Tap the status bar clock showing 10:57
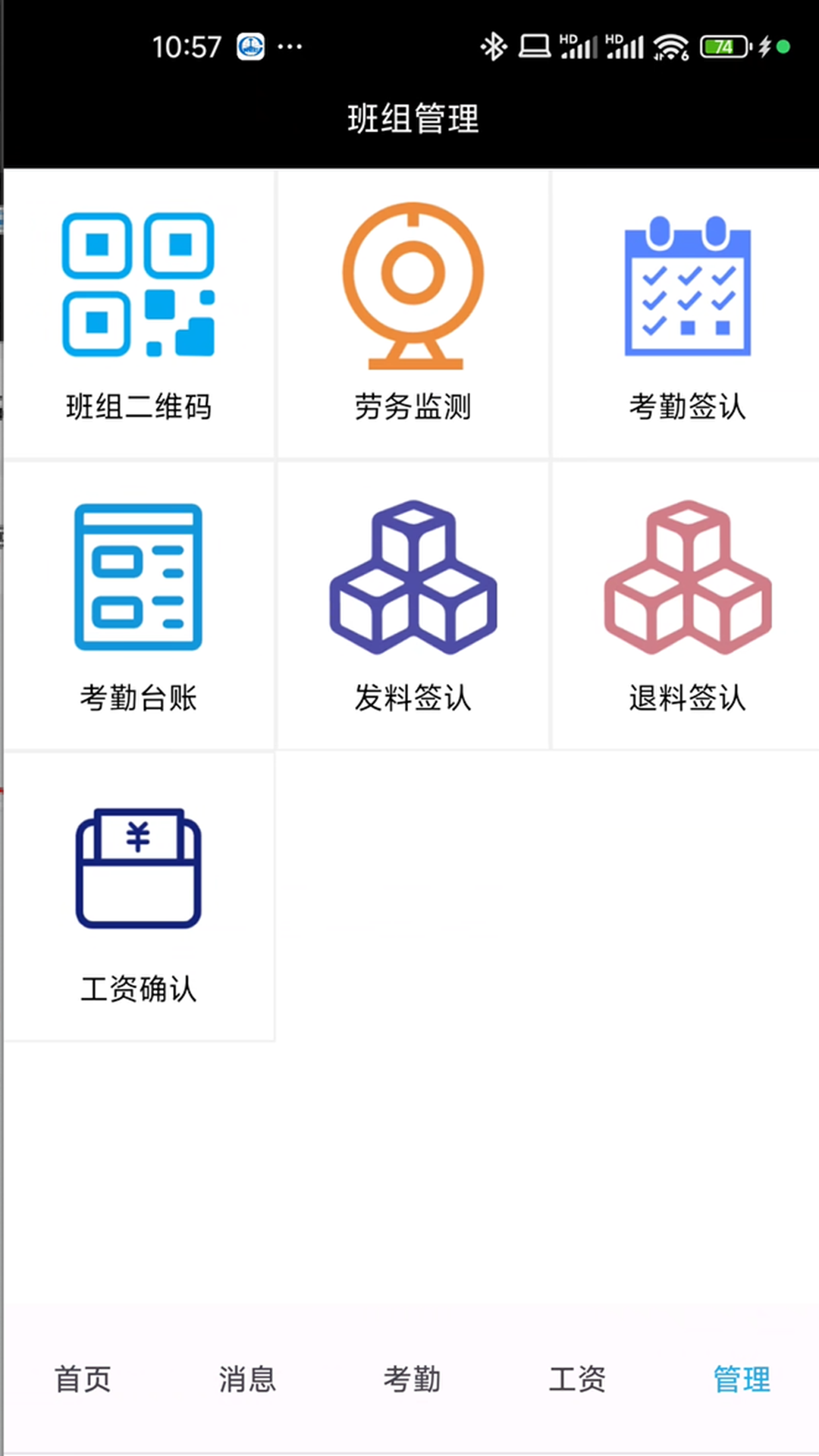This screenshot has width=819, height=1456. (x=187, y=46)
